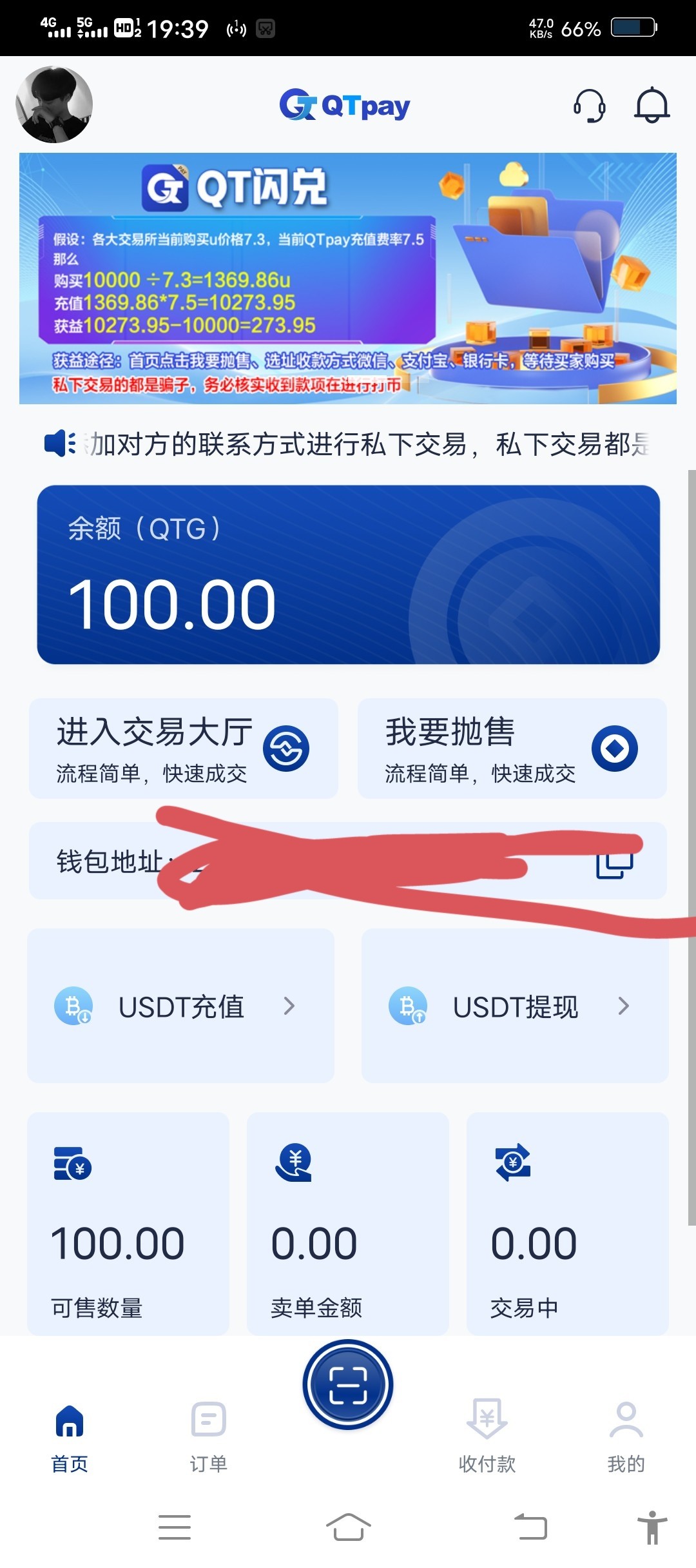Tap the profile avatar

pyautogui.click(x=54, y=104)
